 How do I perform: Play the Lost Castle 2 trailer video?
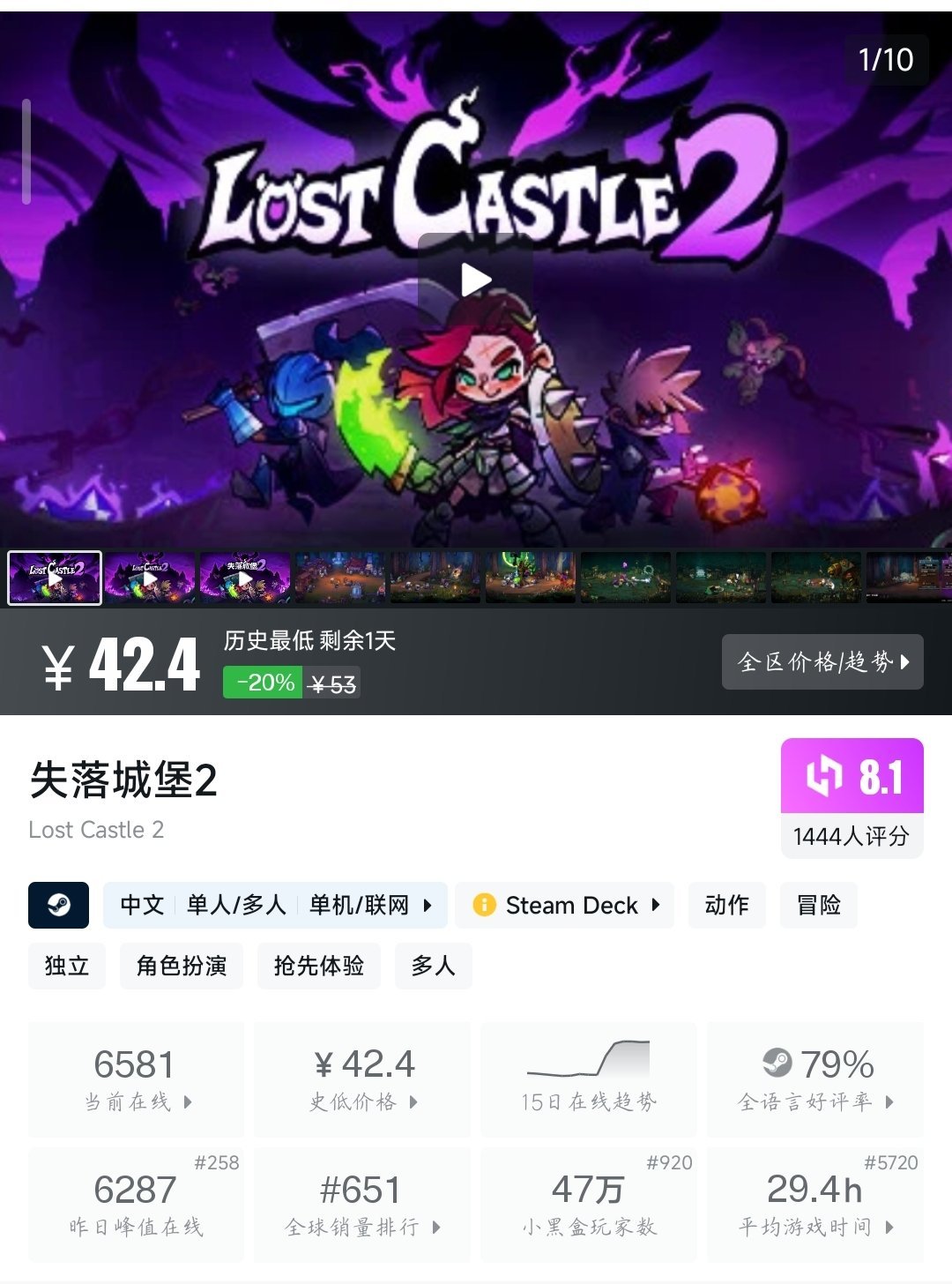[x=476, y=280]
